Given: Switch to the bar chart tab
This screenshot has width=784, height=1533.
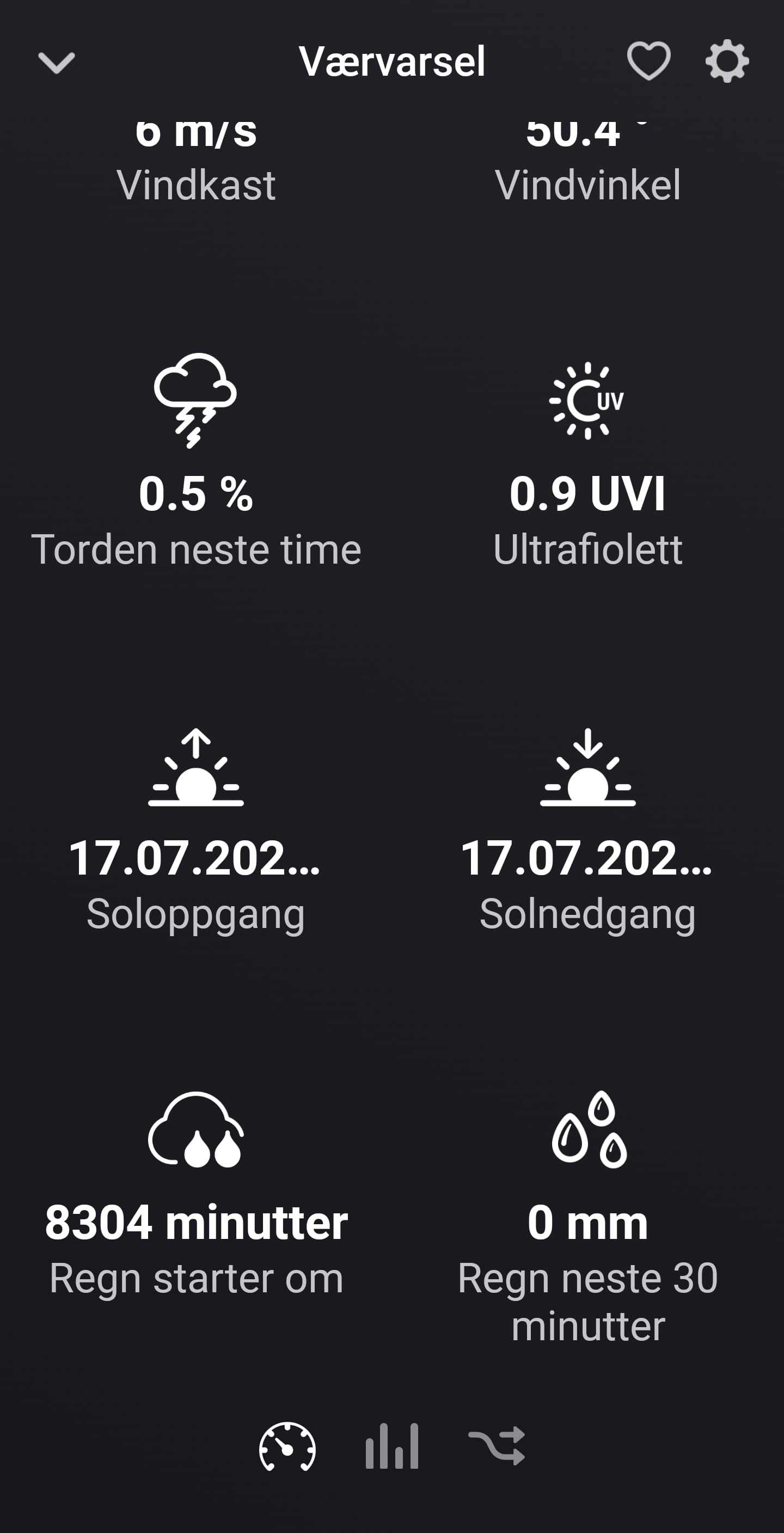Looking at the screenshot, I should tap(392, 1447).
